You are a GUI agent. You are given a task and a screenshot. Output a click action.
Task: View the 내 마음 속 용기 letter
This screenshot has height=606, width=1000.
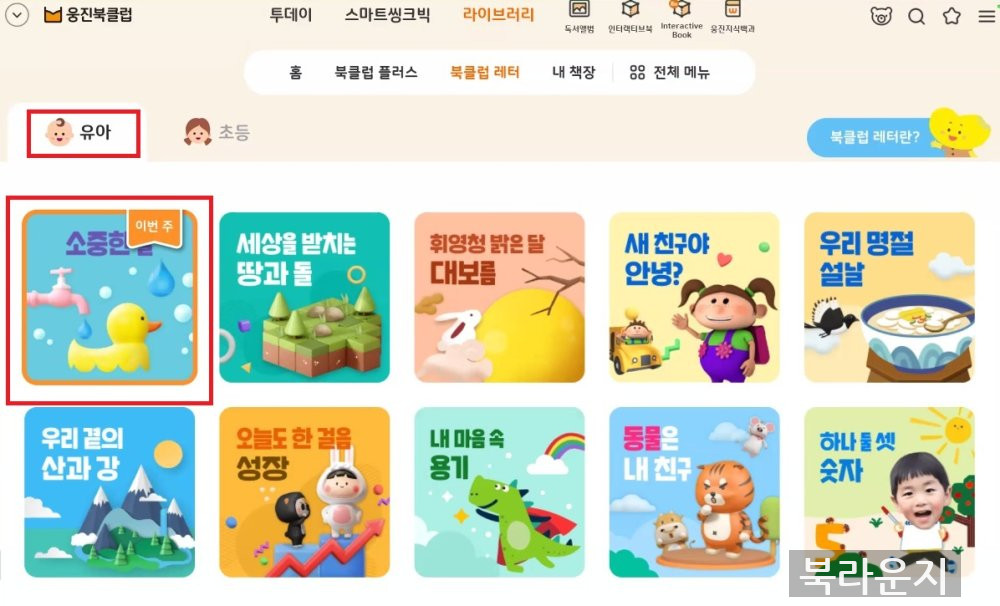(x=499, y=492)
